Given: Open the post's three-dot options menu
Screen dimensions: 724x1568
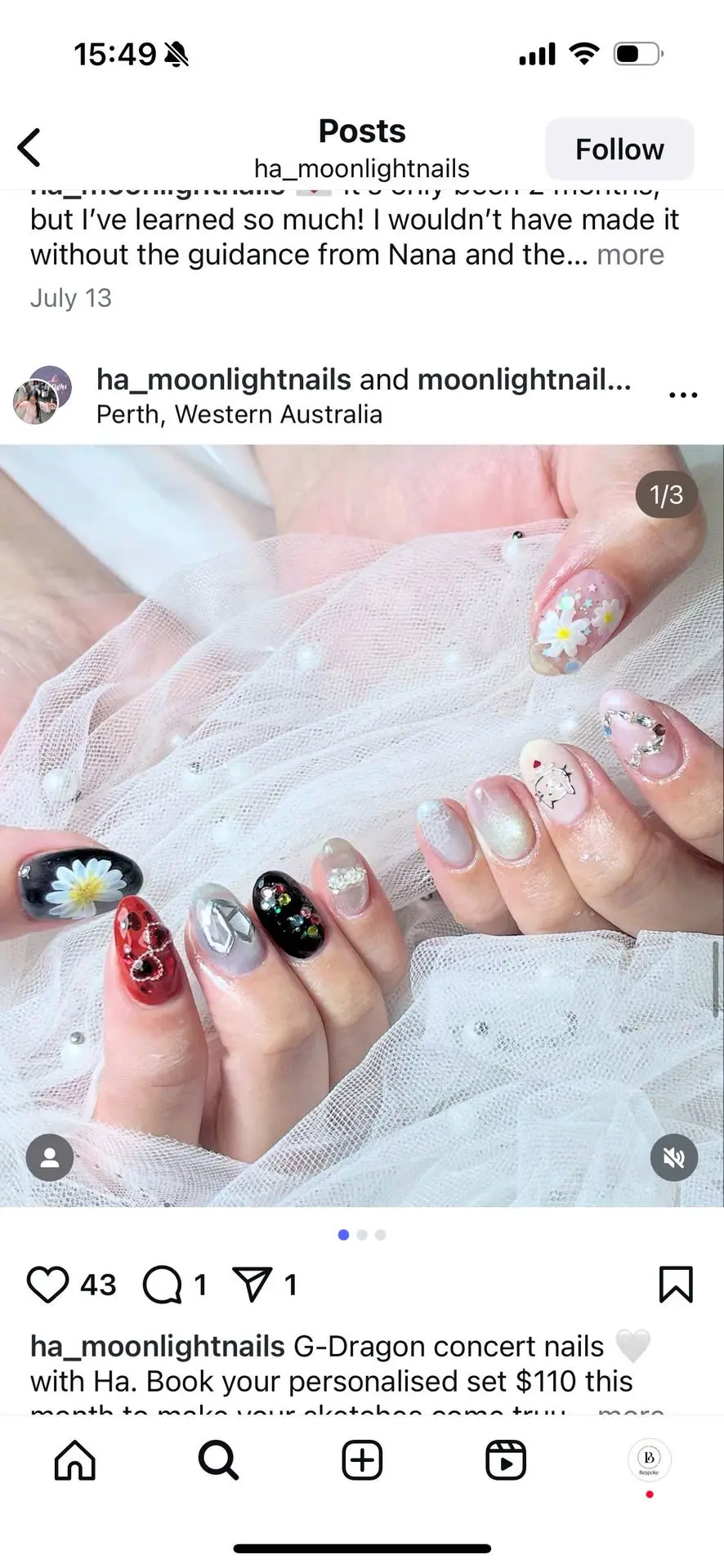Looking at the screenshot, I should click(682, 395).
